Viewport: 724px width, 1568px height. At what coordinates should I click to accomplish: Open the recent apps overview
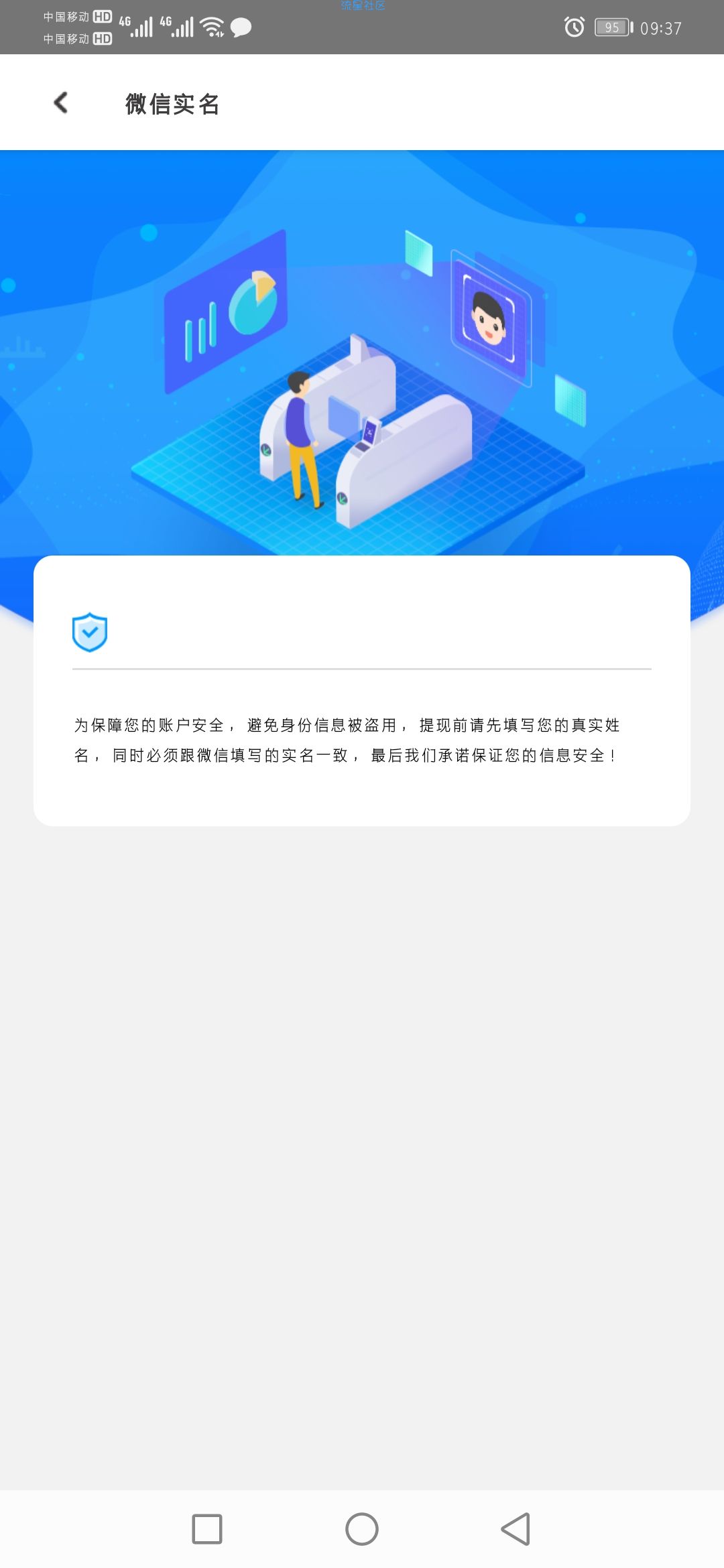pyautogui.click(x=207, y=1529)
